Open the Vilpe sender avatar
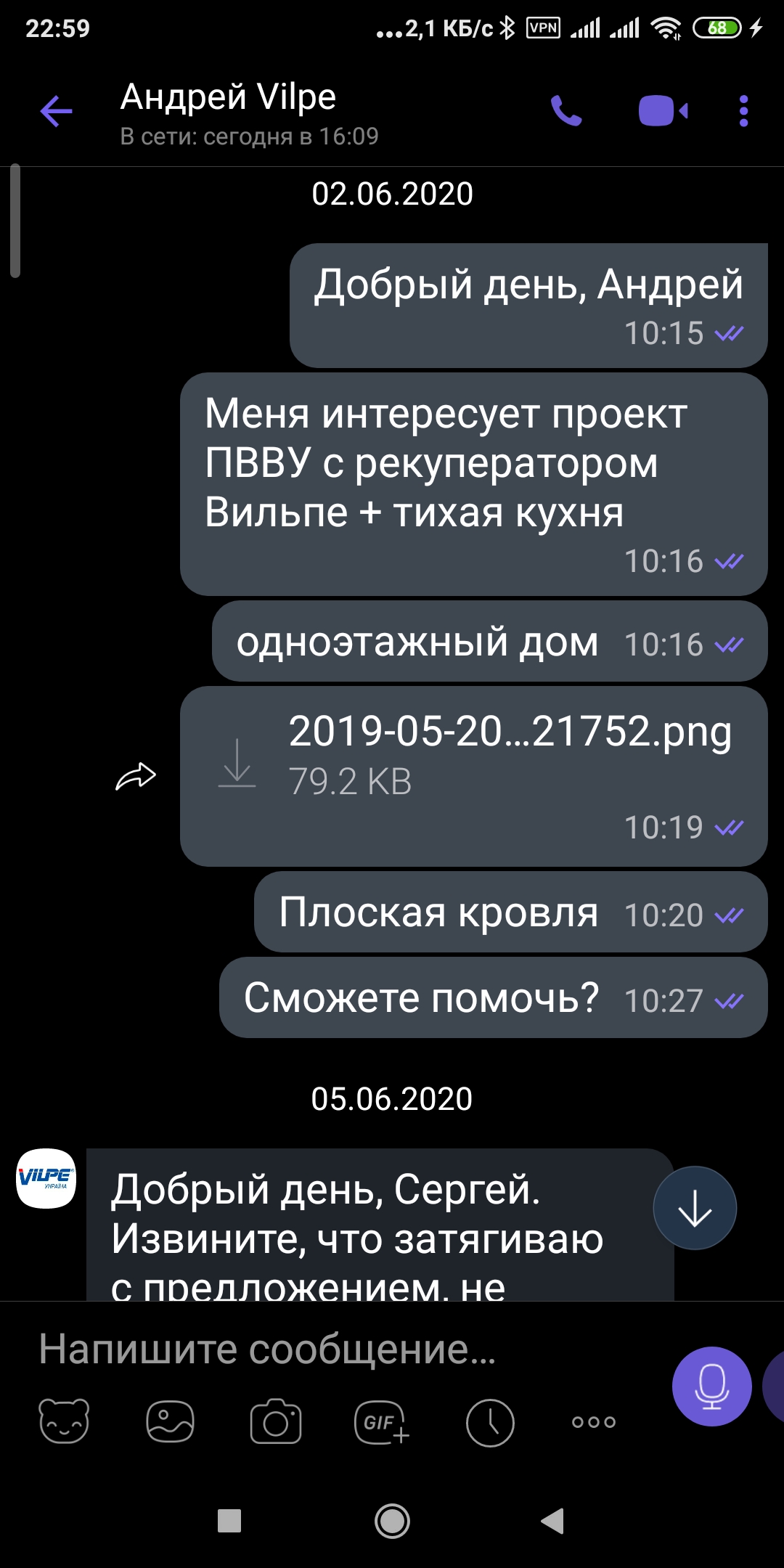The image size is (784, 1568). (x=46, y=1178)
